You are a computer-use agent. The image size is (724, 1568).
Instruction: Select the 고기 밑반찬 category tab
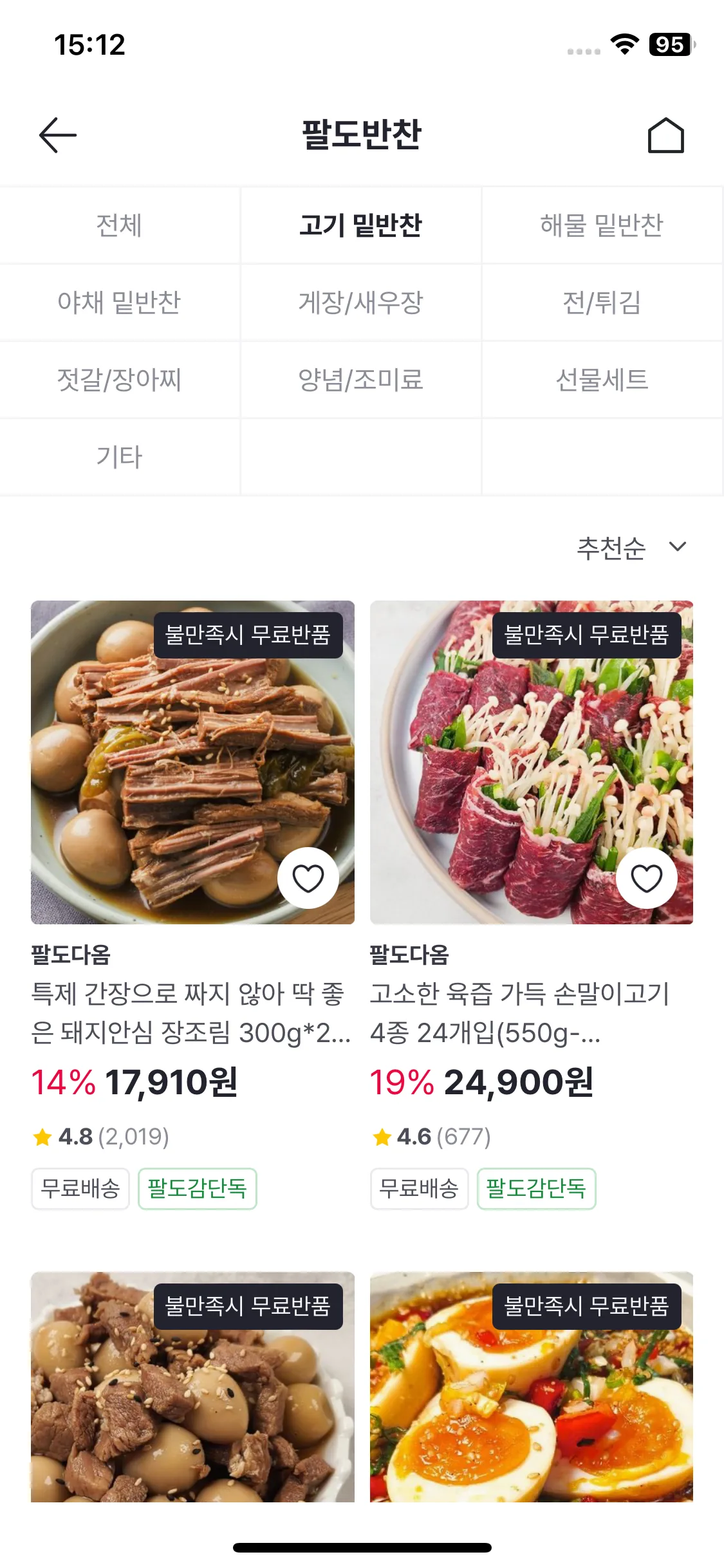360,225
